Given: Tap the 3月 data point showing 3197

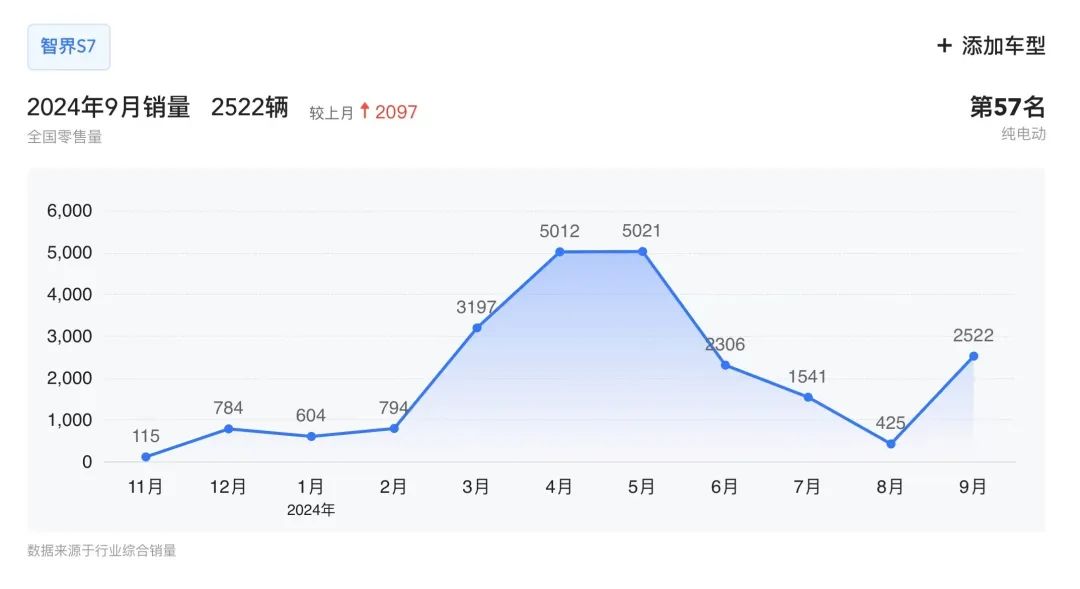Looking at the screenshot, I should pyautogui.click(x=476, y=328).
